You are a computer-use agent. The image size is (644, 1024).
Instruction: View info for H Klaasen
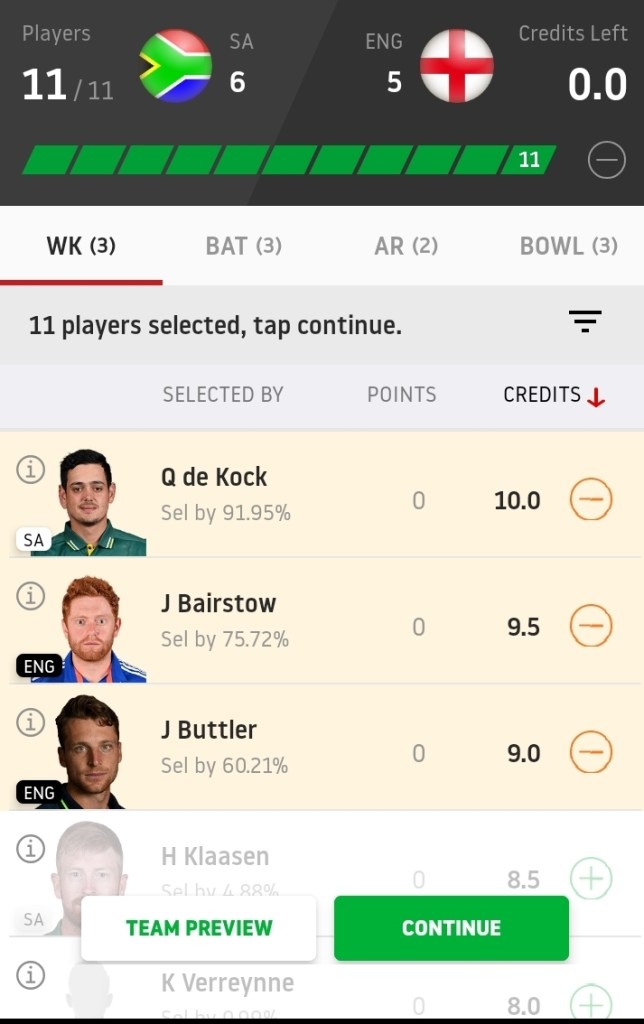click(x=31, y=849)
